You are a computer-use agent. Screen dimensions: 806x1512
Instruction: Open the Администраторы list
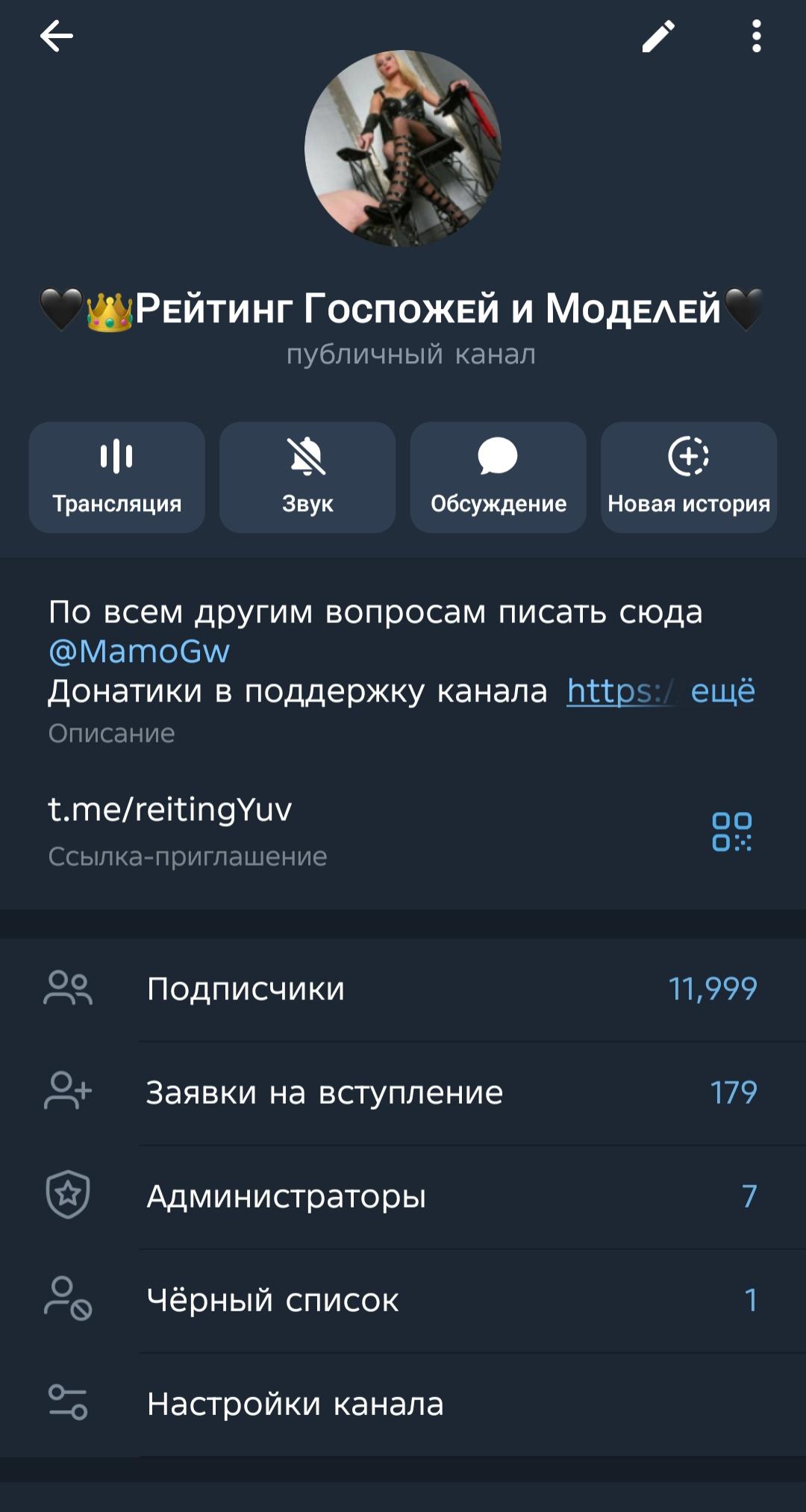(x=403, y=1196)
